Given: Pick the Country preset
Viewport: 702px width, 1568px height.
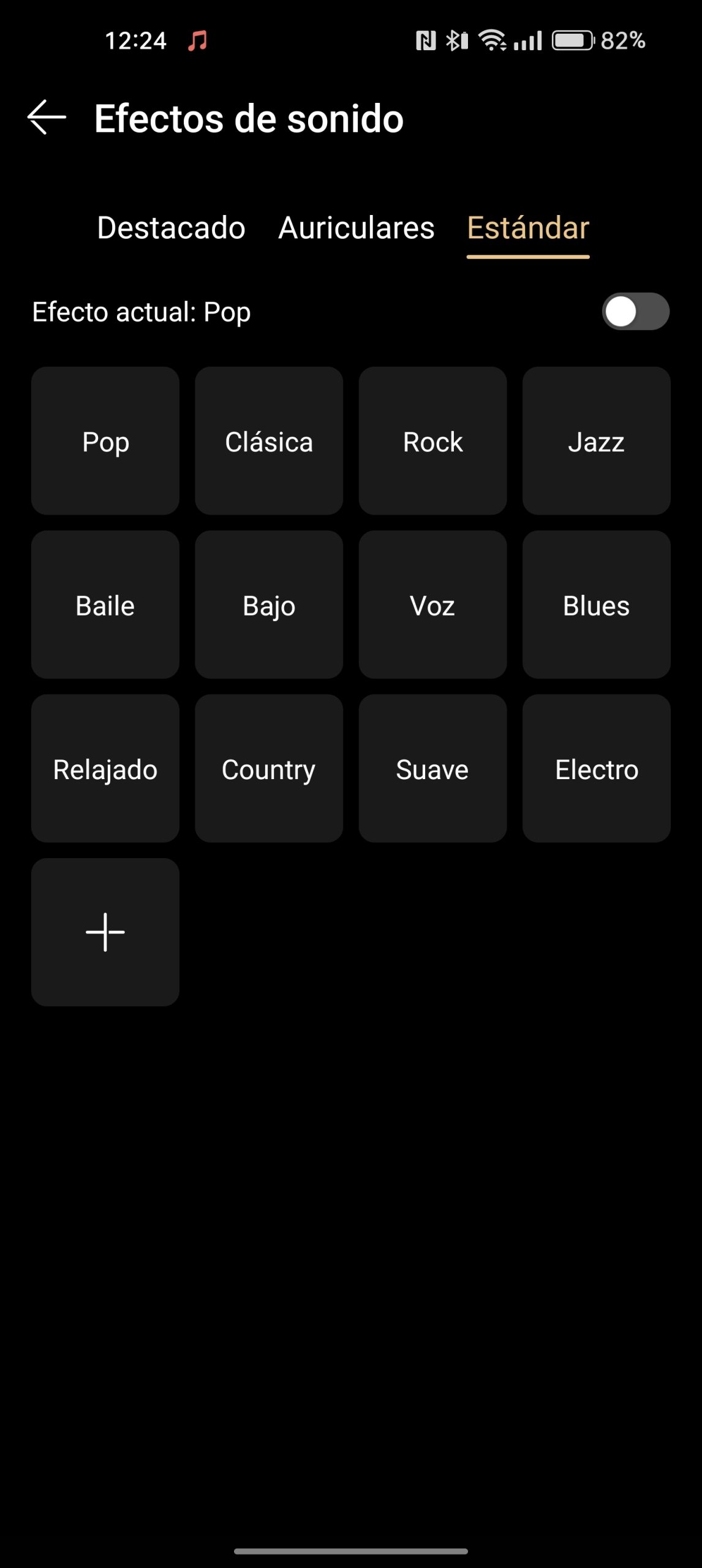Looking at the screenshot, I should pyautogui.click(x=269, y=769).
